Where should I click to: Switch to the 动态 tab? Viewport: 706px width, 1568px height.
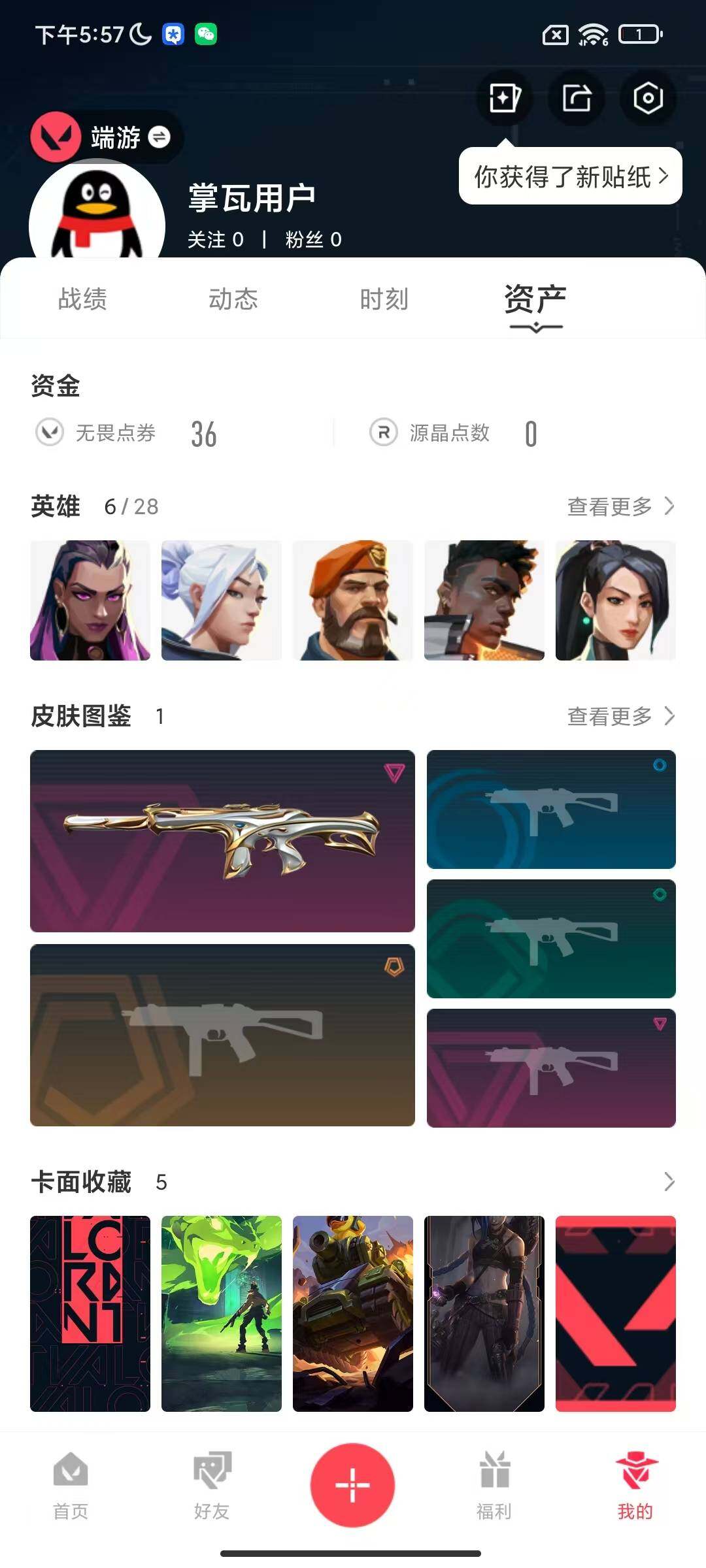click(233, 299)
